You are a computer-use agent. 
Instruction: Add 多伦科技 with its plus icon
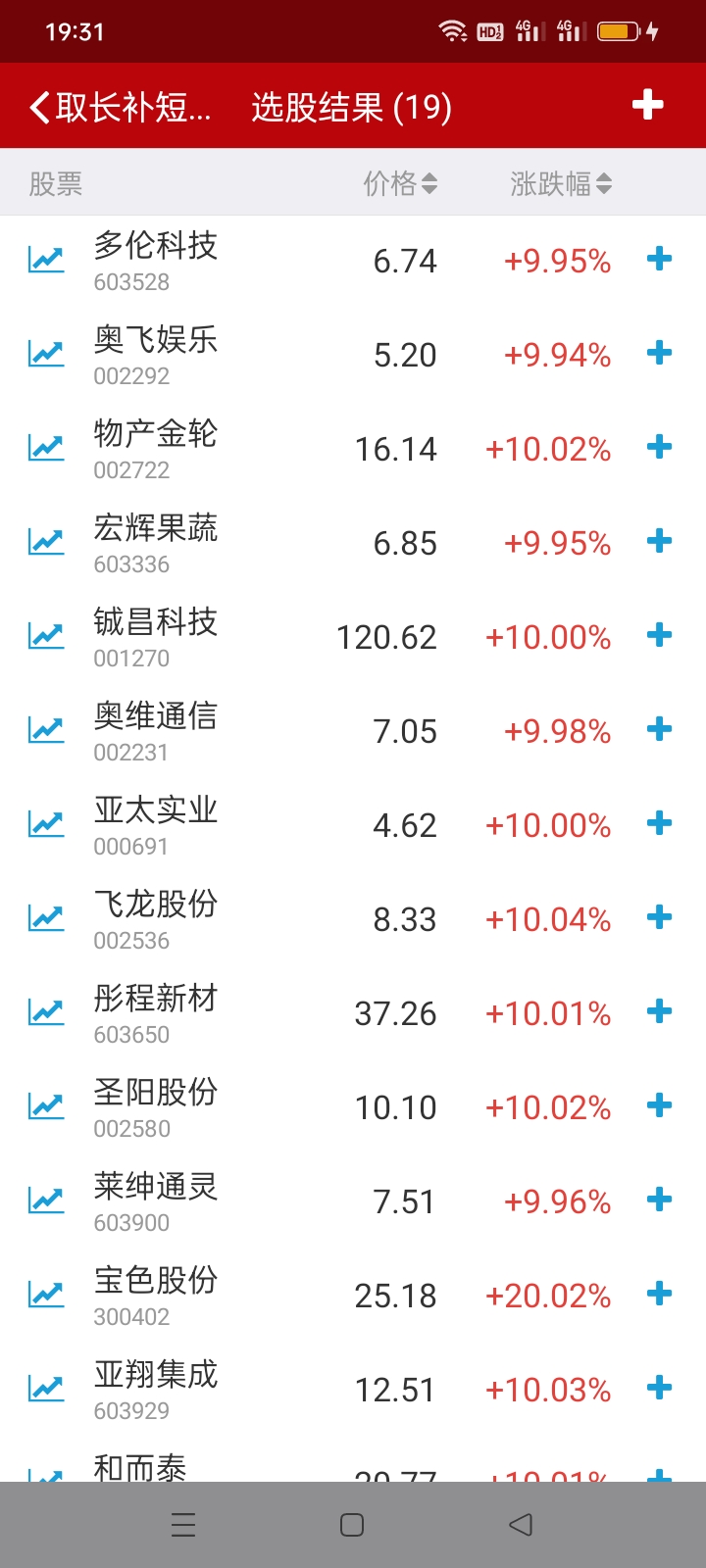659,260
